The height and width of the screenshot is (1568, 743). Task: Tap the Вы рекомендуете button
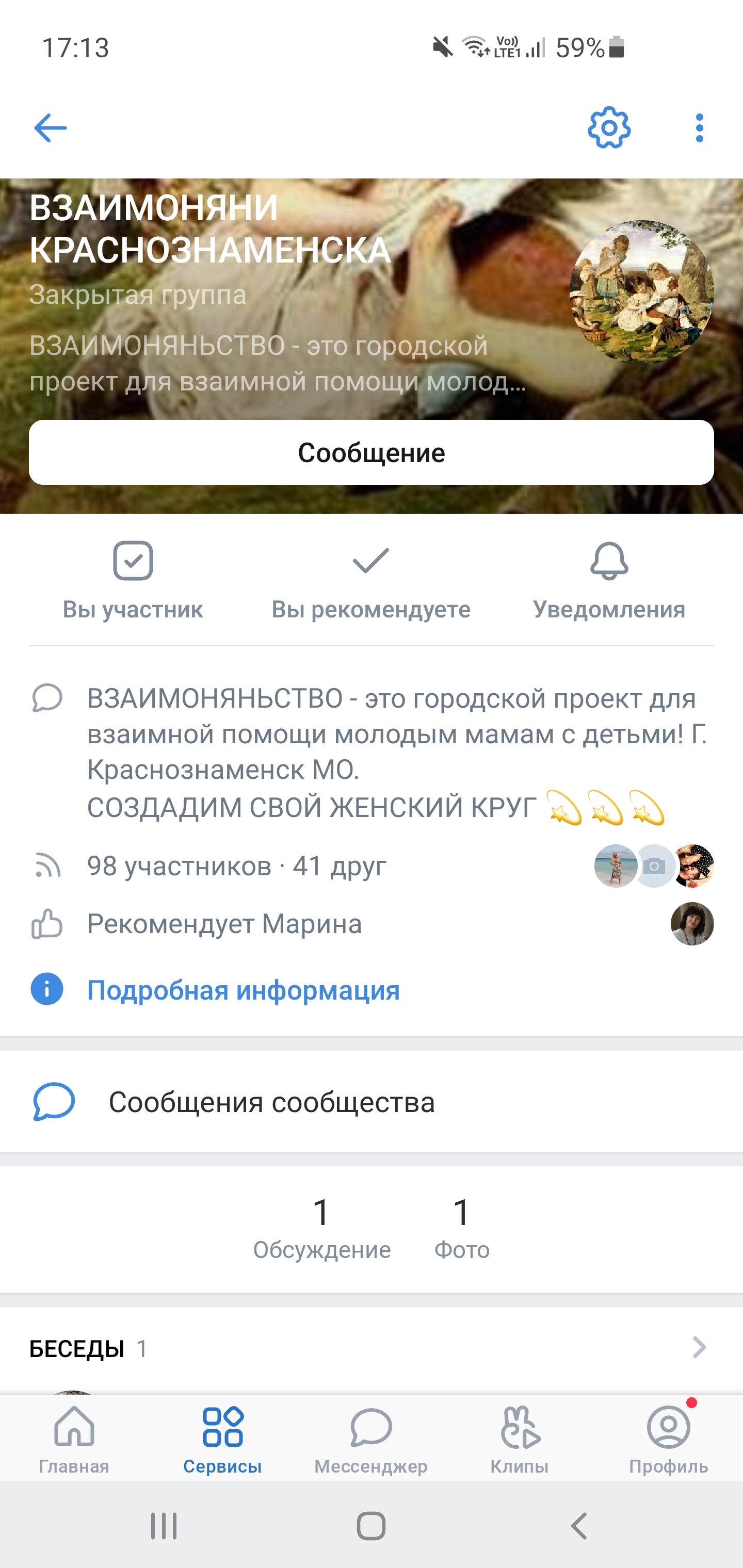coord(371,581)
